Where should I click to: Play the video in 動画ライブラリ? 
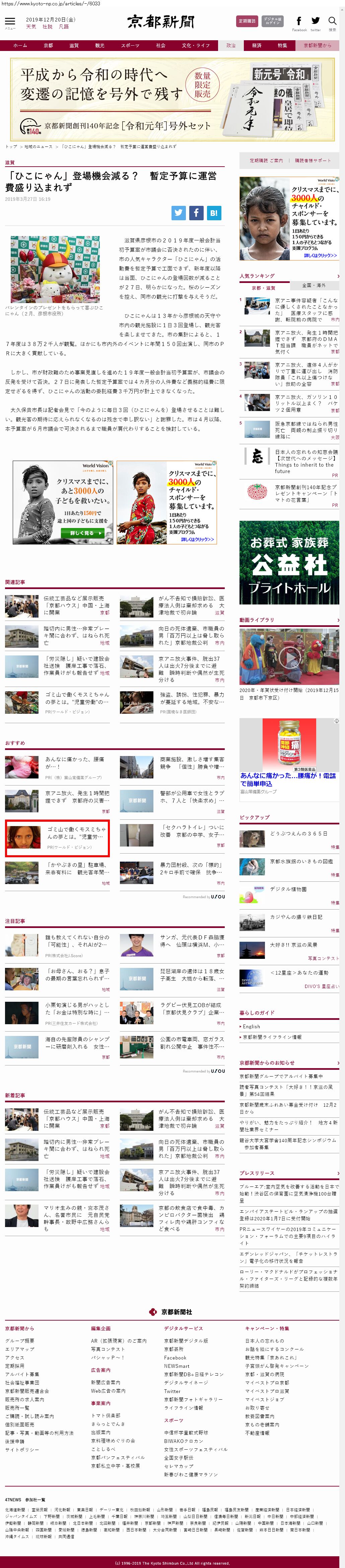pyautogui.click(x=289, y=658)
